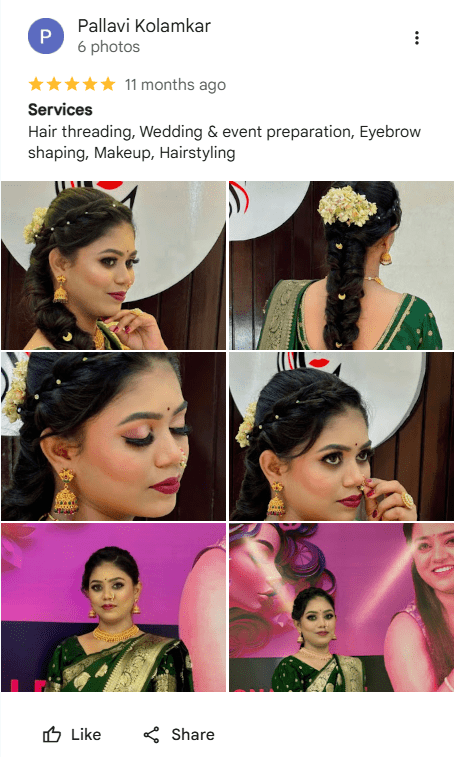Share this review
The image size is (454, 757).
(x=179, y=734)
